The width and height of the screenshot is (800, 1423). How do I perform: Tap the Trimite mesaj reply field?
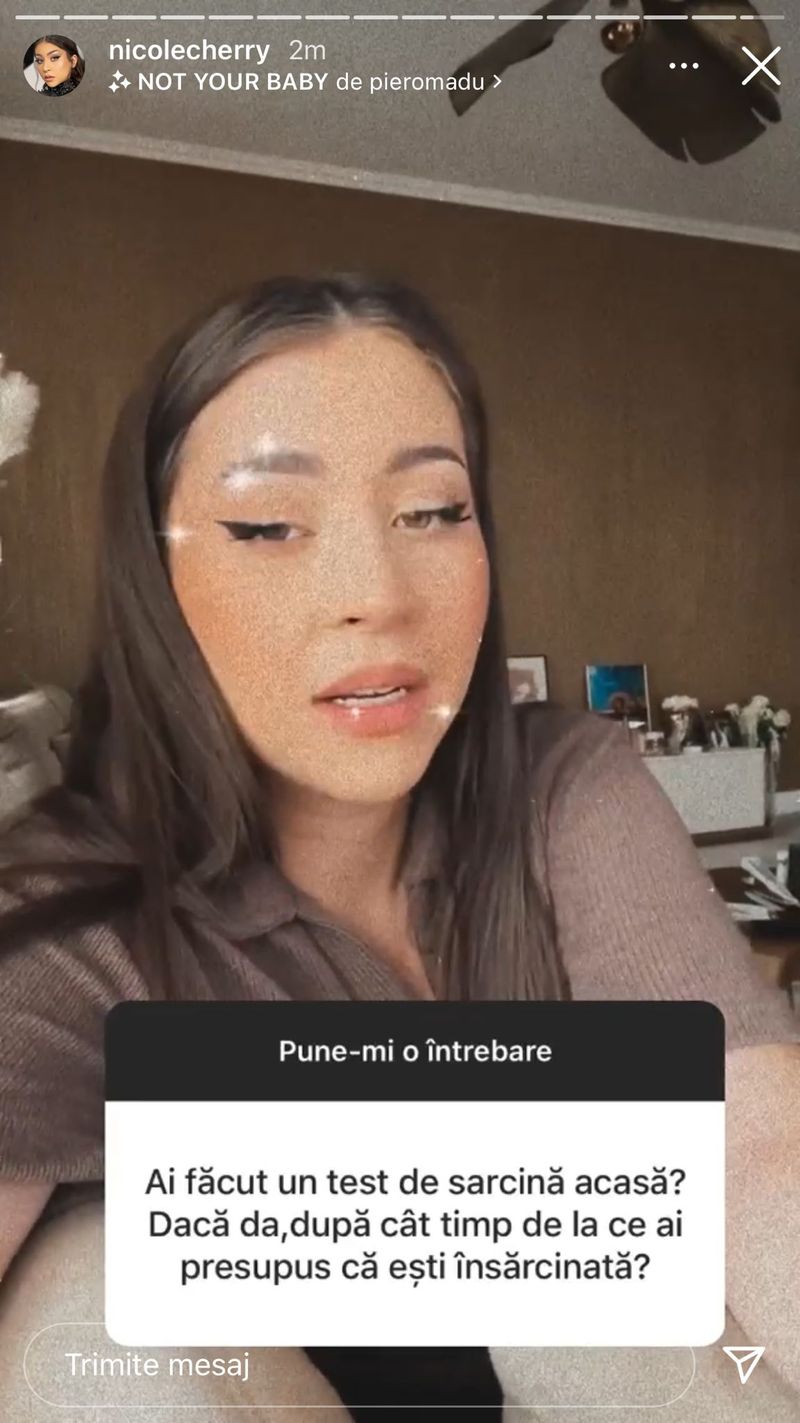click(x=358, y=1365)
